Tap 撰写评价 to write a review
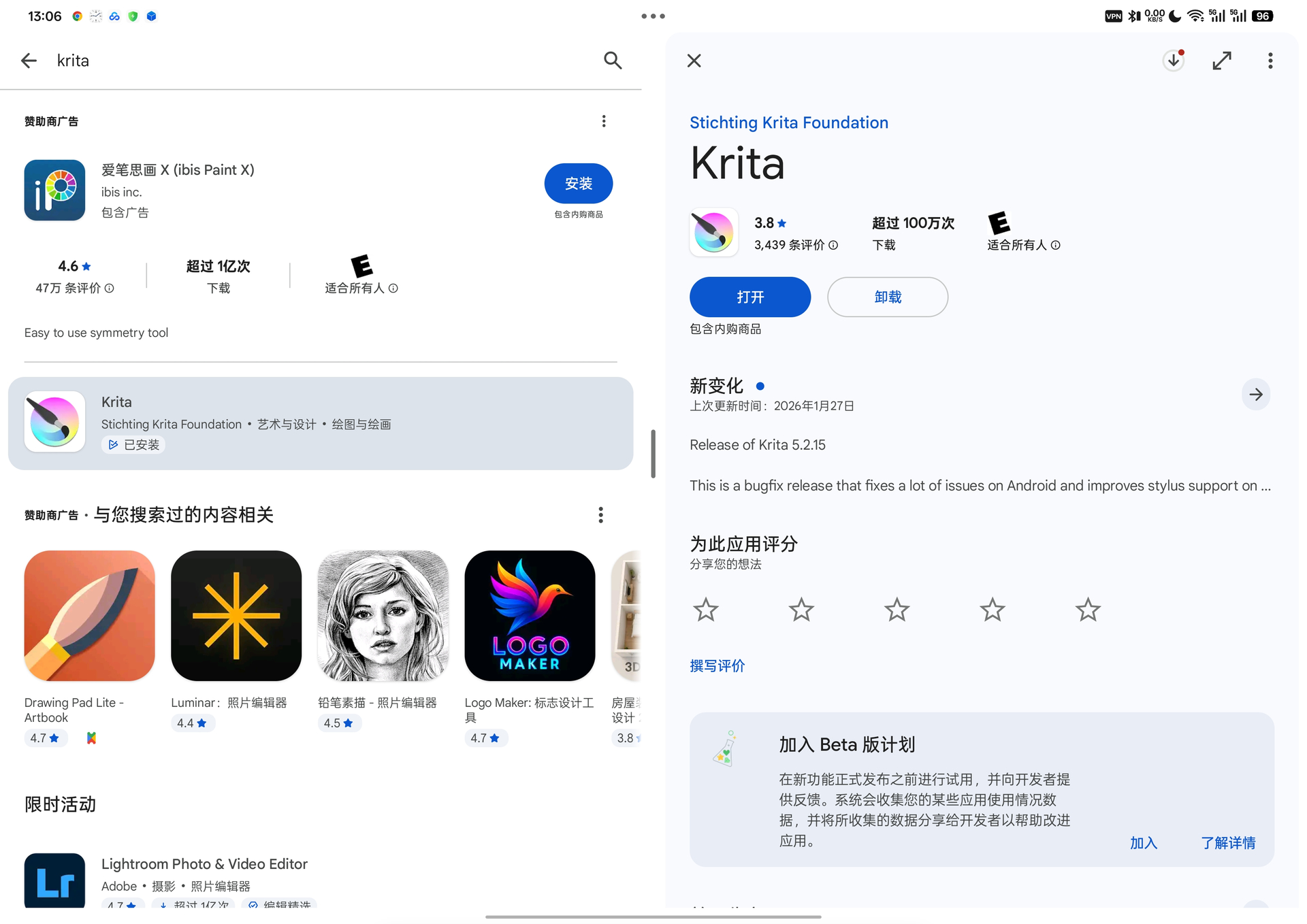 click(717, 665)
